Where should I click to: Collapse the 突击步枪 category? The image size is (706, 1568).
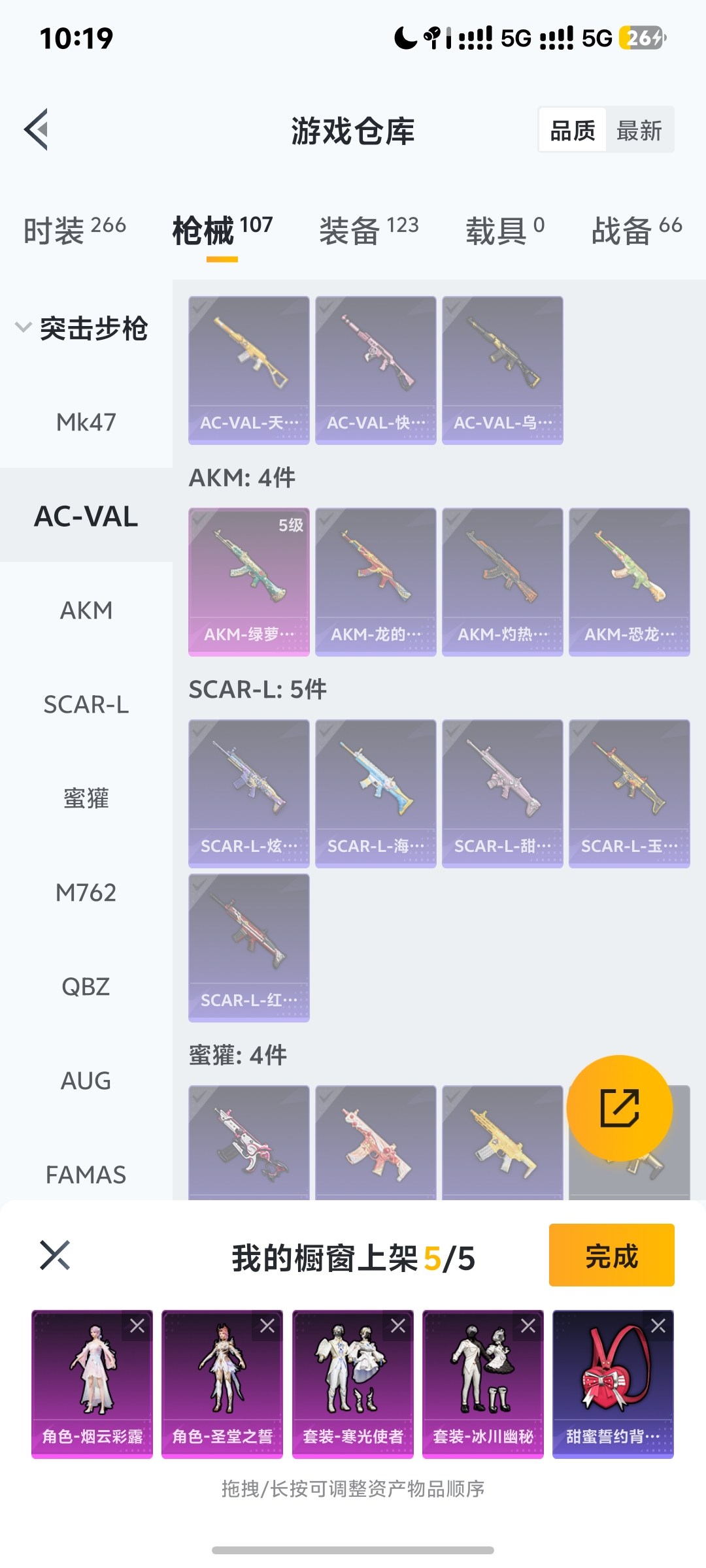(24, 327)
